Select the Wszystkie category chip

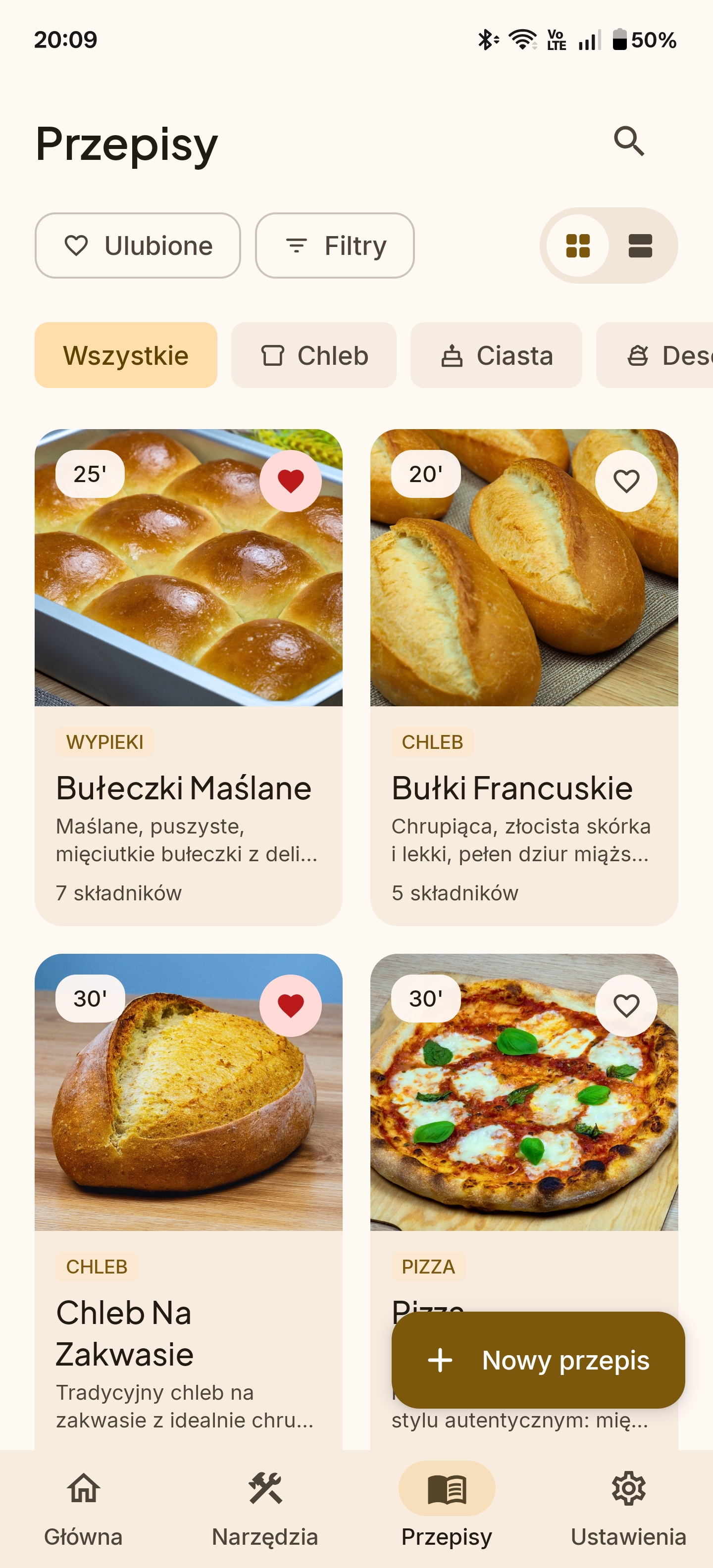coord(125,355)
